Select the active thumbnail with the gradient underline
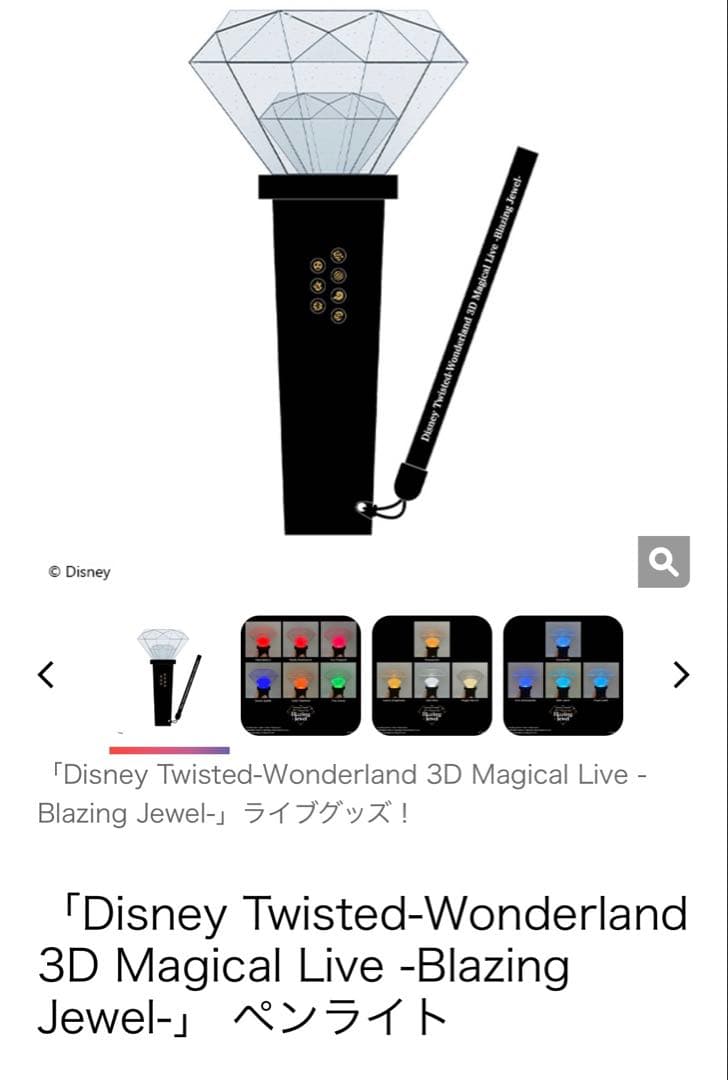 165,675
